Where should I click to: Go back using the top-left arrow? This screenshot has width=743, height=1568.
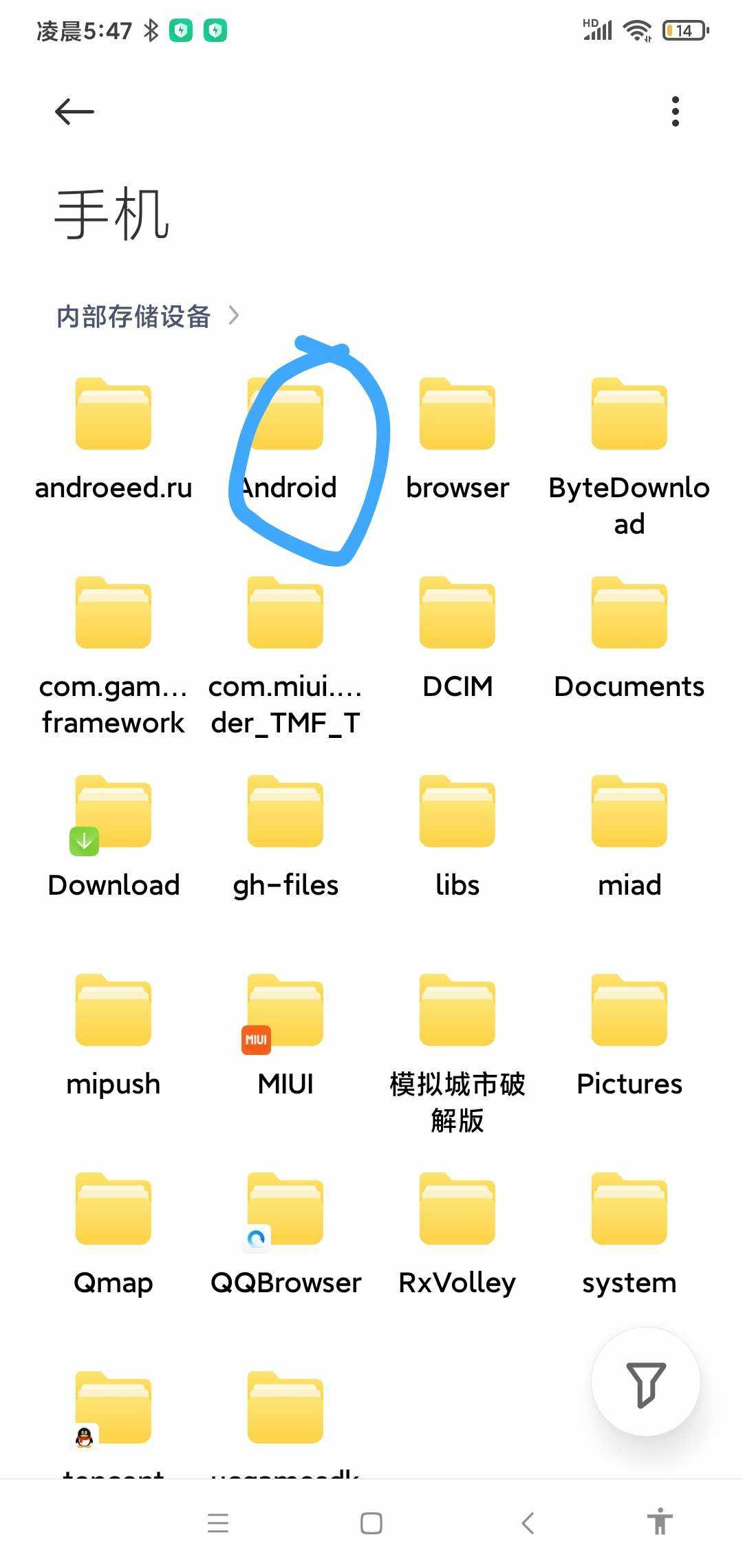pos(74,111)
